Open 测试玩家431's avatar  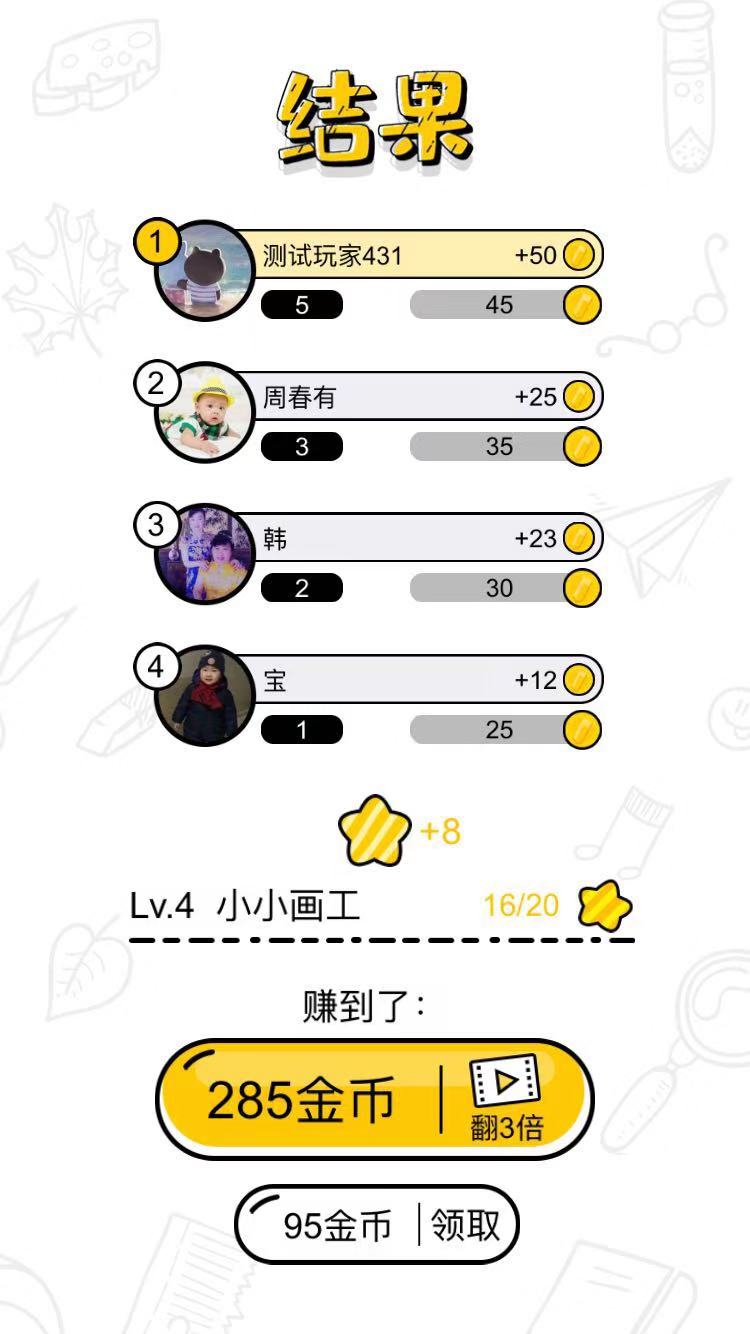tap(206, 271)
